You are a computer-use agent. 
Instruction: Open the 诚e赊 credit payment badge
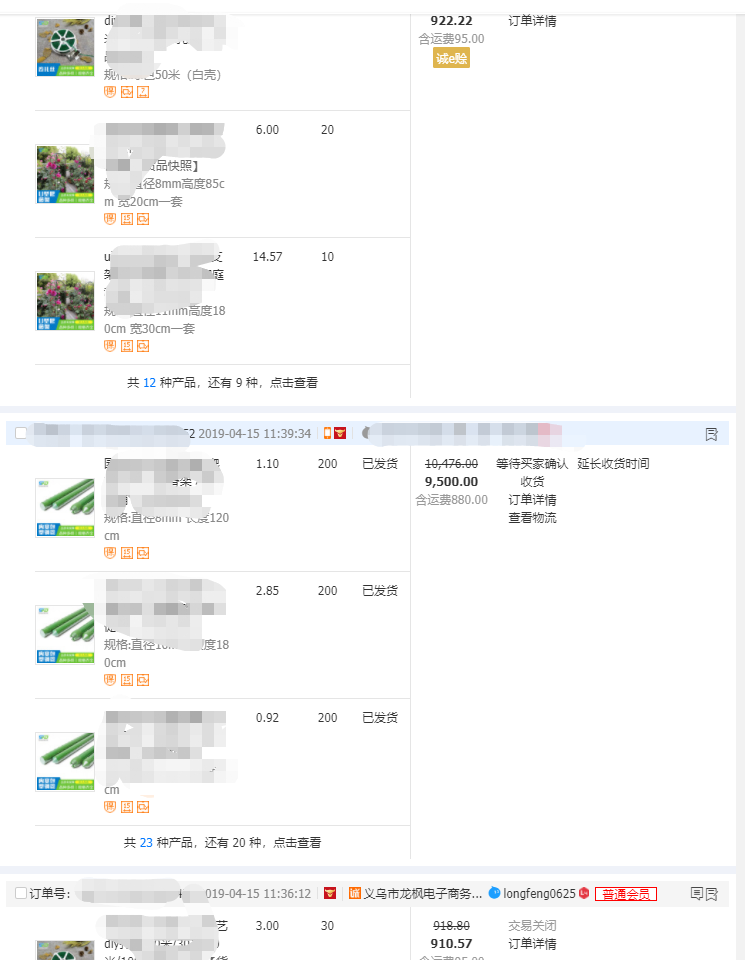click(451, 58)
